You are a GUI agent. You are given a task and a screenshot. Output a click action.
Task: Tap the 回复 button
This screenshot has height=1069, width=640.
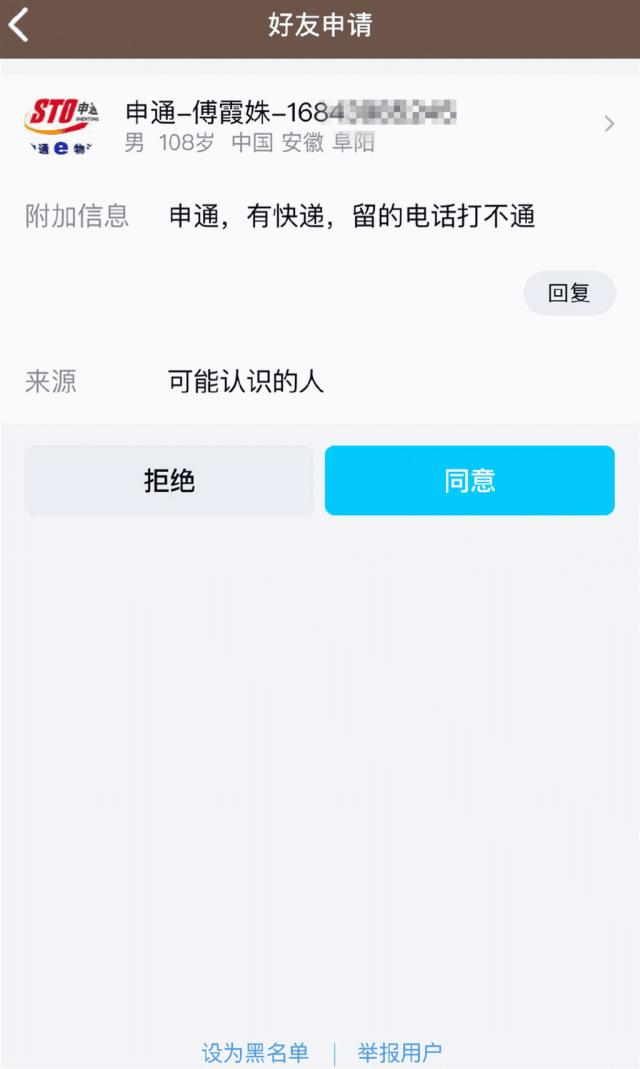tap(569, 293)
